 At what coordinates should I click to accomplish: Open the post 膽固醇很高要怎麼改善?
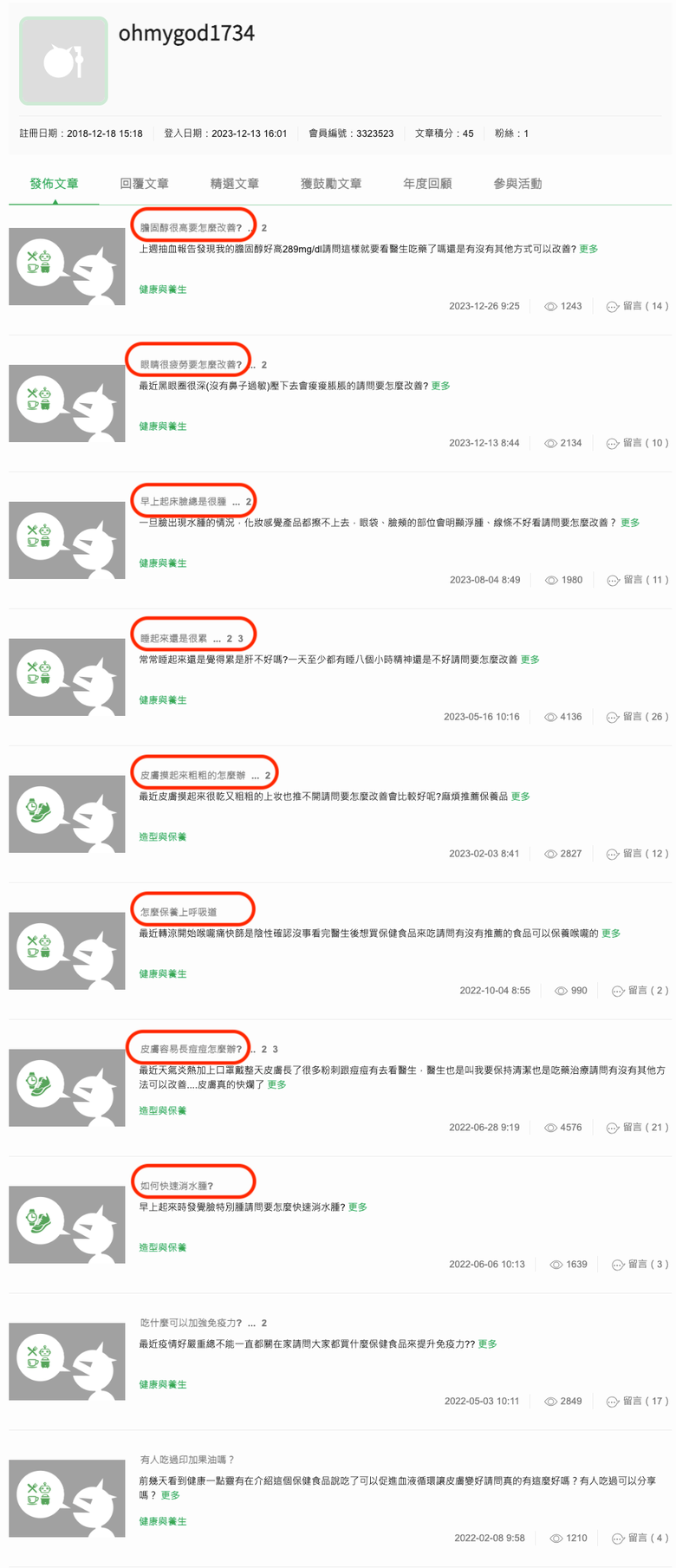[x=192, y=228]
